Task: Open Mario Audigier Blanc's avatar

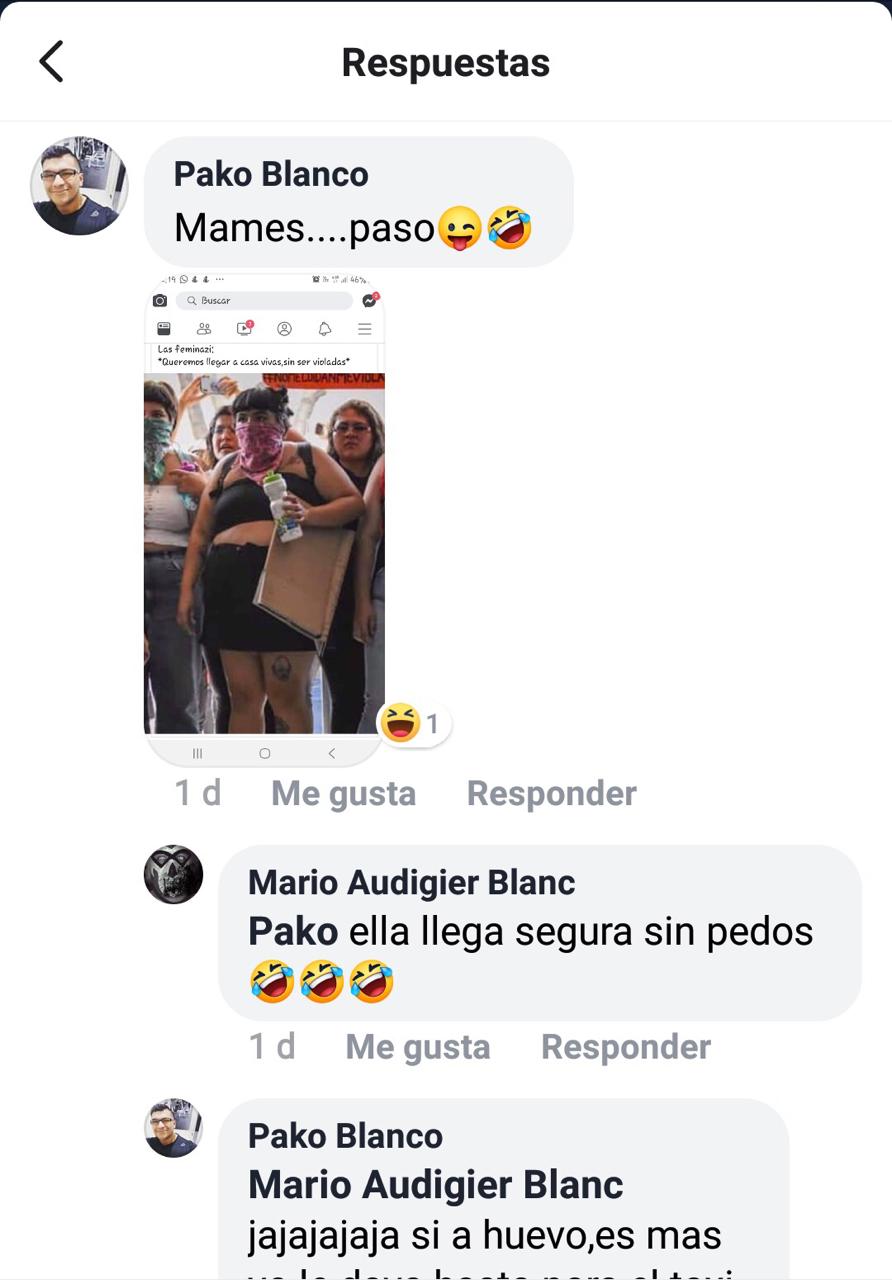Action: click(x=174, y=875)
